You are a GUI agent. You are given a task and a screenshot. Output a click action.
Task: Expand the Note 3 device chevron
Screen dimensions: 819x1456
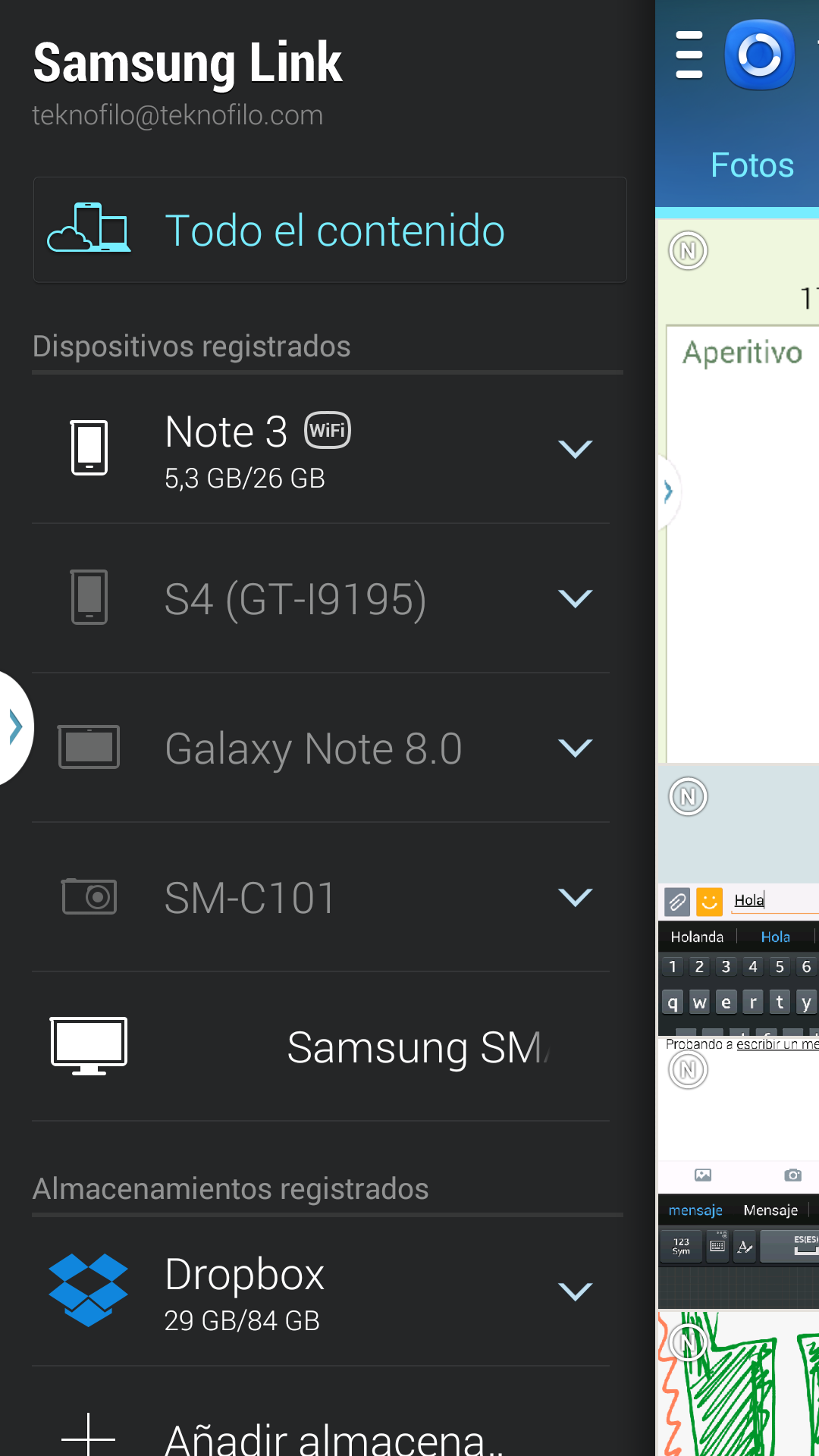pyautogui.click(x=575, y=449)
